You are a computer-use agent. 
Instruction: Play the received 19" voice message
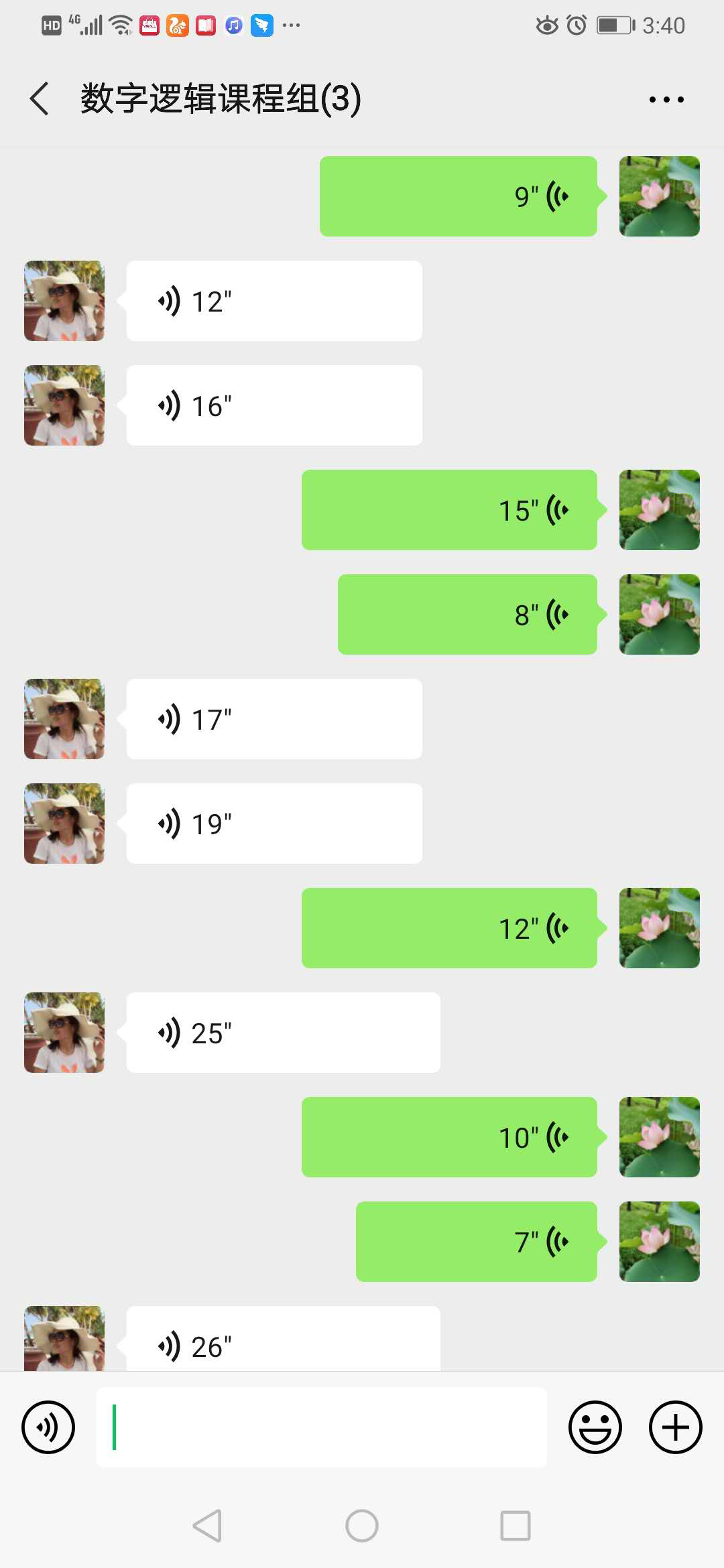click(274, 824)
